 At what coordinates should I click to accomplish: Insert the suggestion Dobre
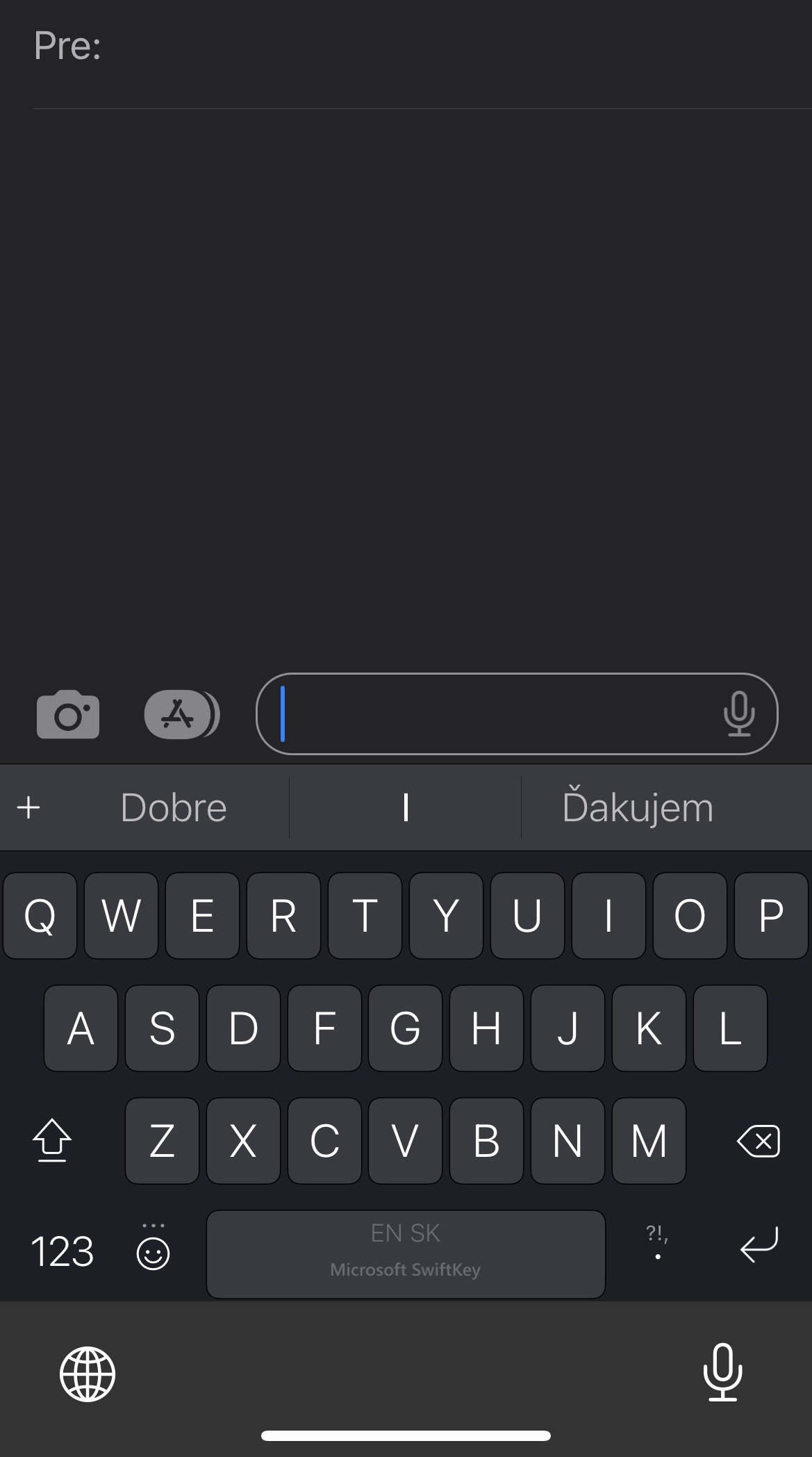[x=174, y=808]
